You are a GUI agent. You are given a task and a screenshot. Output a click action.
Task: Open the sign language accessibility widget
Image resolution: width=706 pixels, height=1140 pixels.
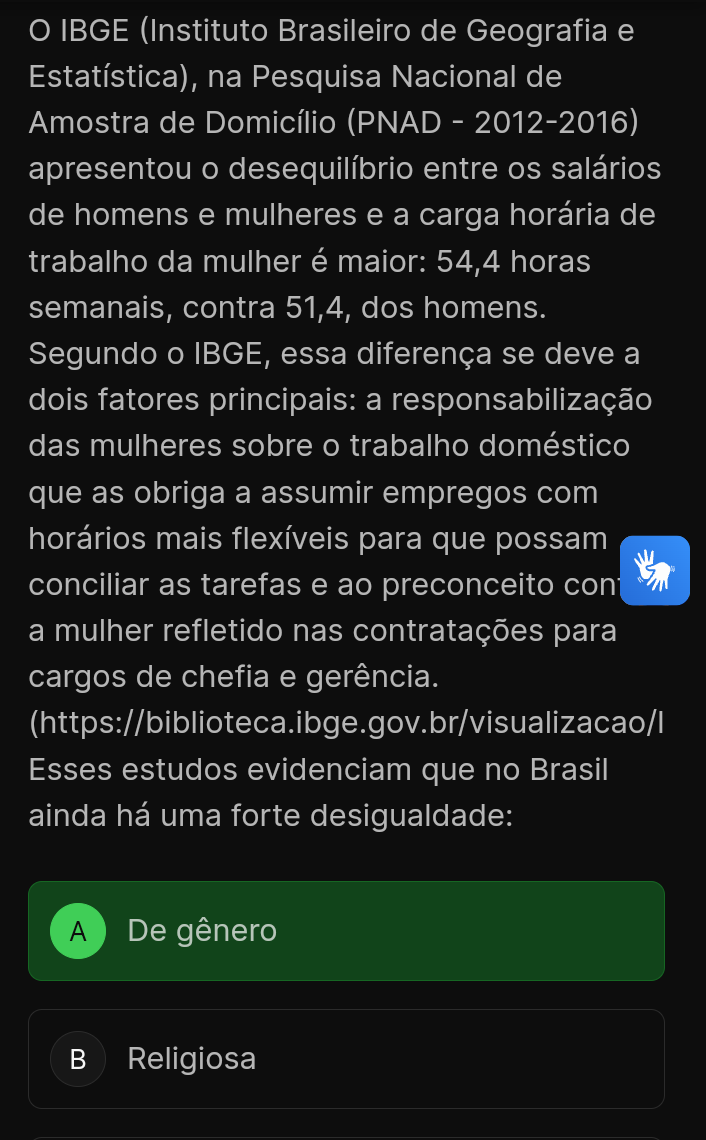pos(655,571)
